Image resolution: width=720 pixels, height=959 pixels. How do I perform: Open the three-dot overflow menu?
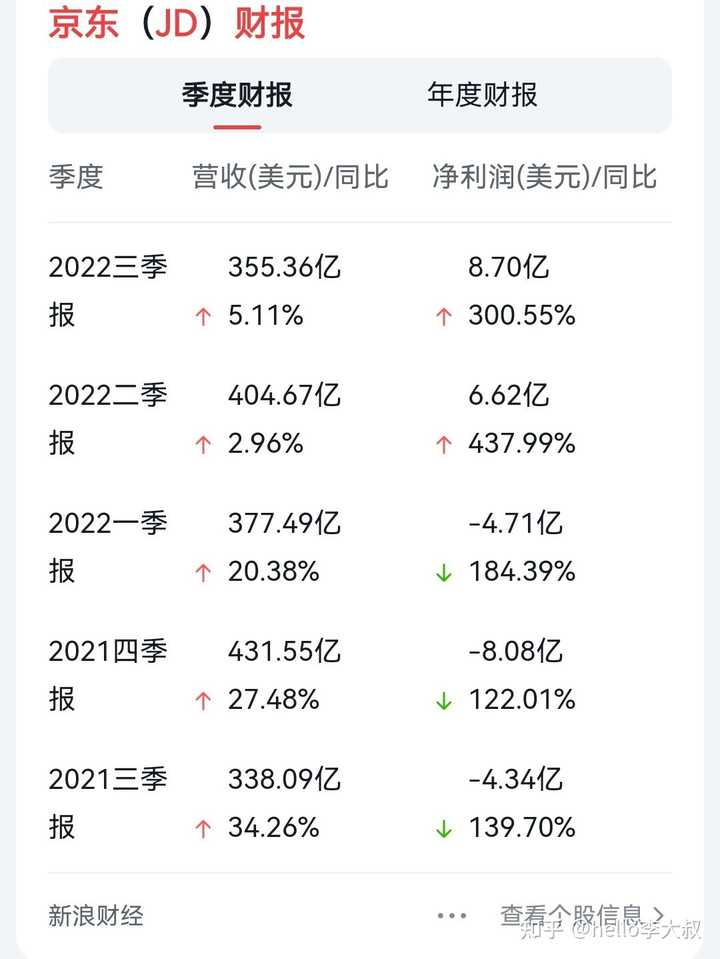click(x=452, y=915)
